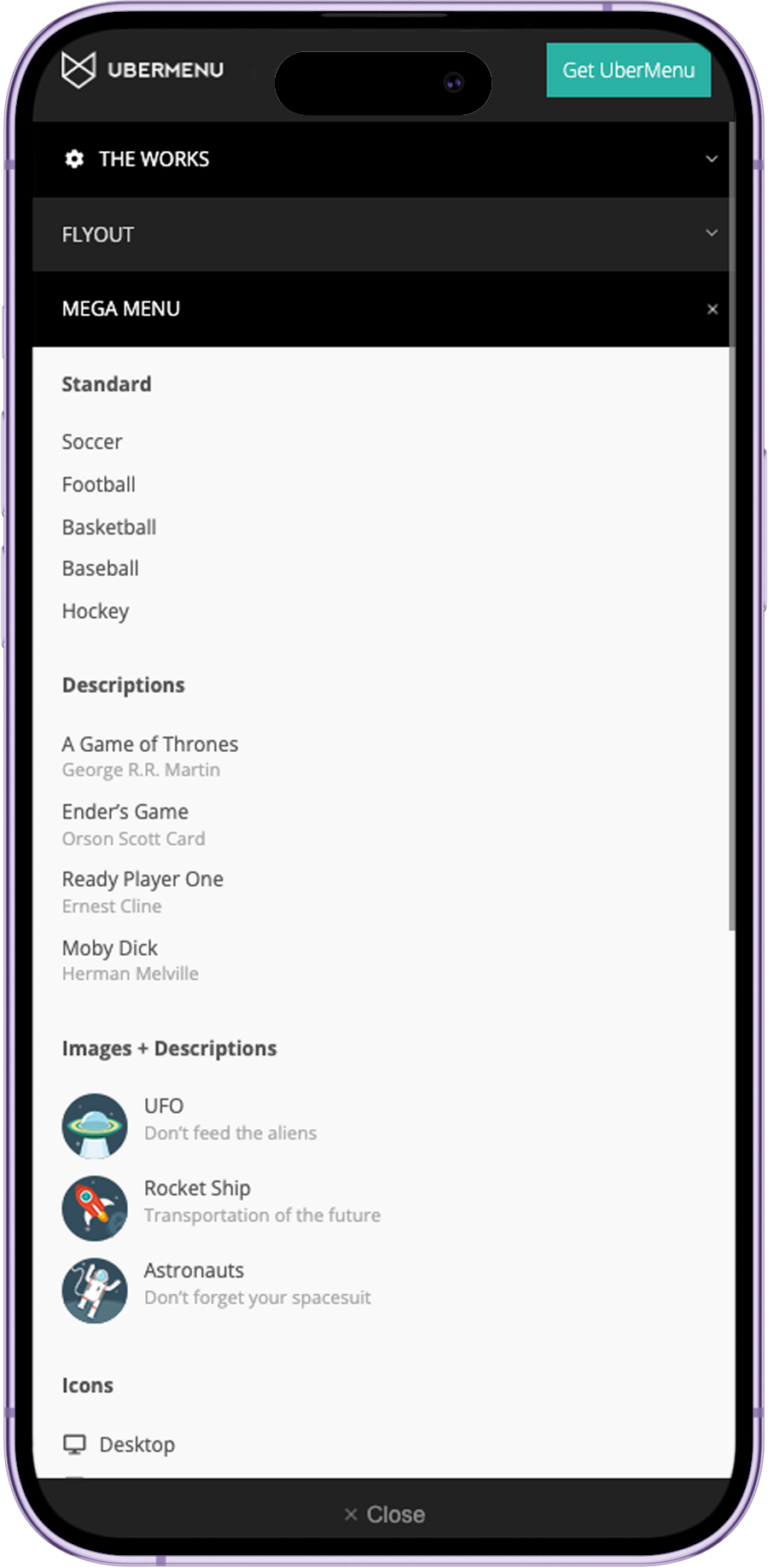Open Ready Player One item
Screen dimensions: 768x1567
tap(142, 892)
